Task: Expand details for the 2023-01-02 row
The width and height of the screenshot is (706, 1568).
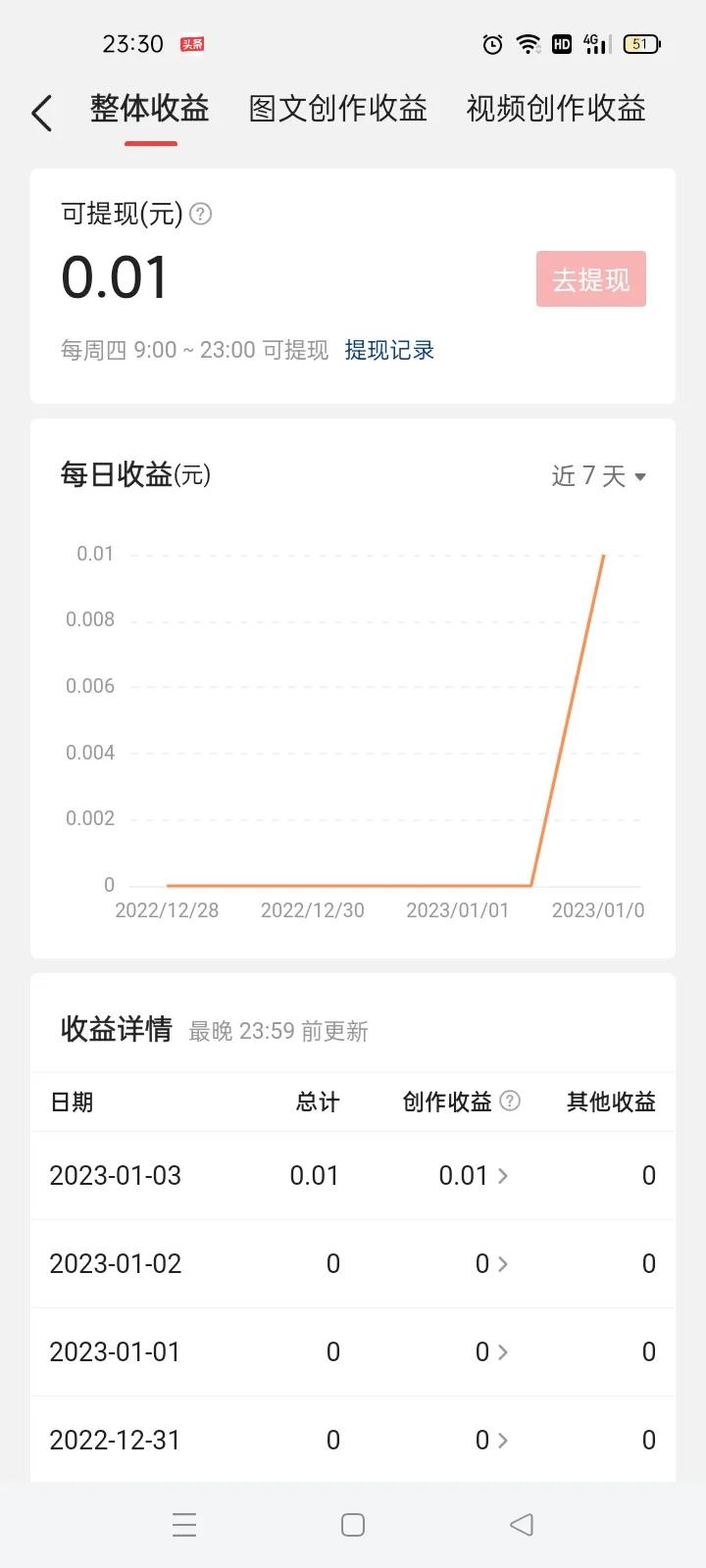Action: (x=503, y=1263)
